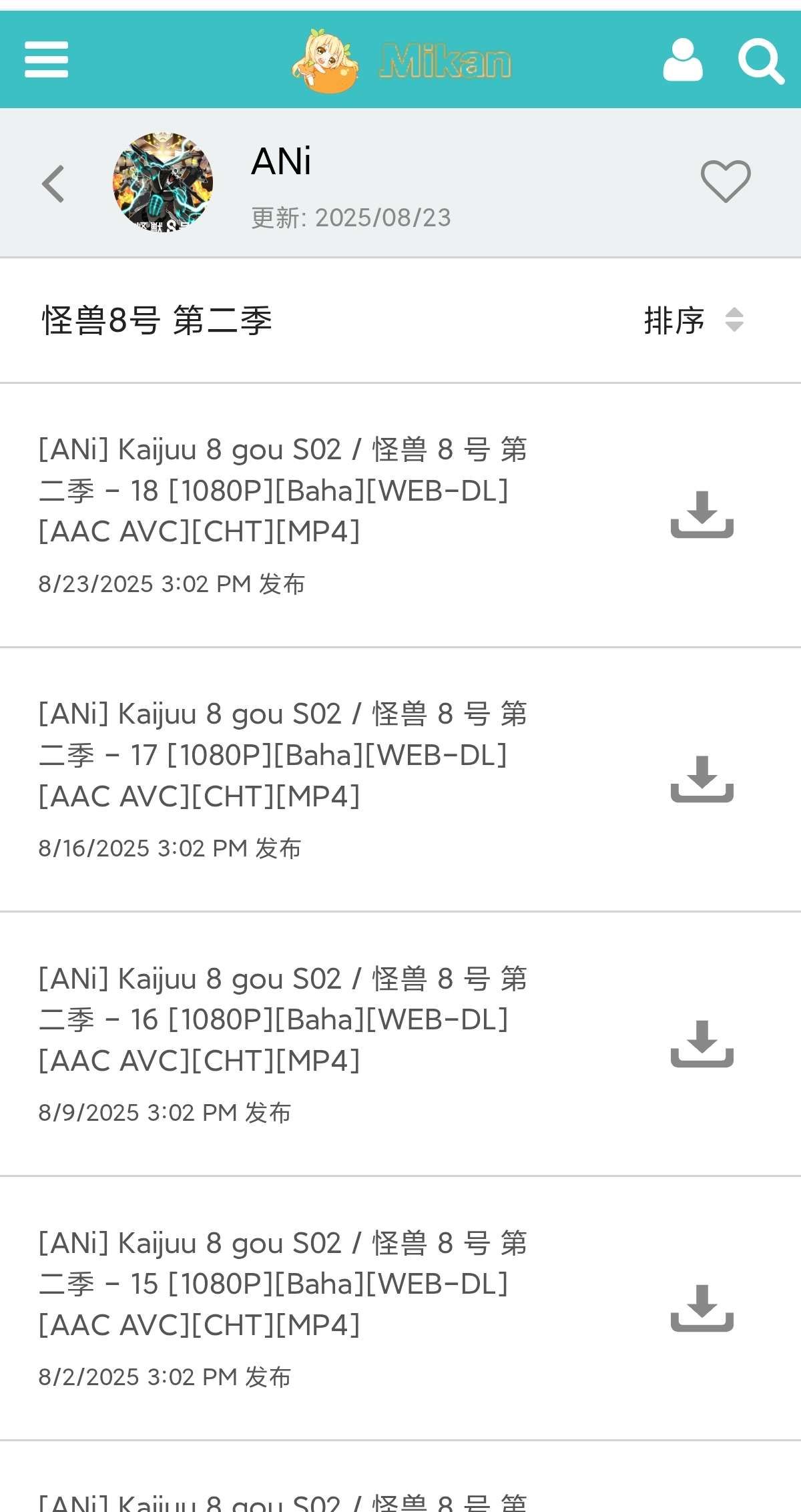Open the Mikan home logo
The height and width of the screenshot is (1512, 801).
point(400,60)
